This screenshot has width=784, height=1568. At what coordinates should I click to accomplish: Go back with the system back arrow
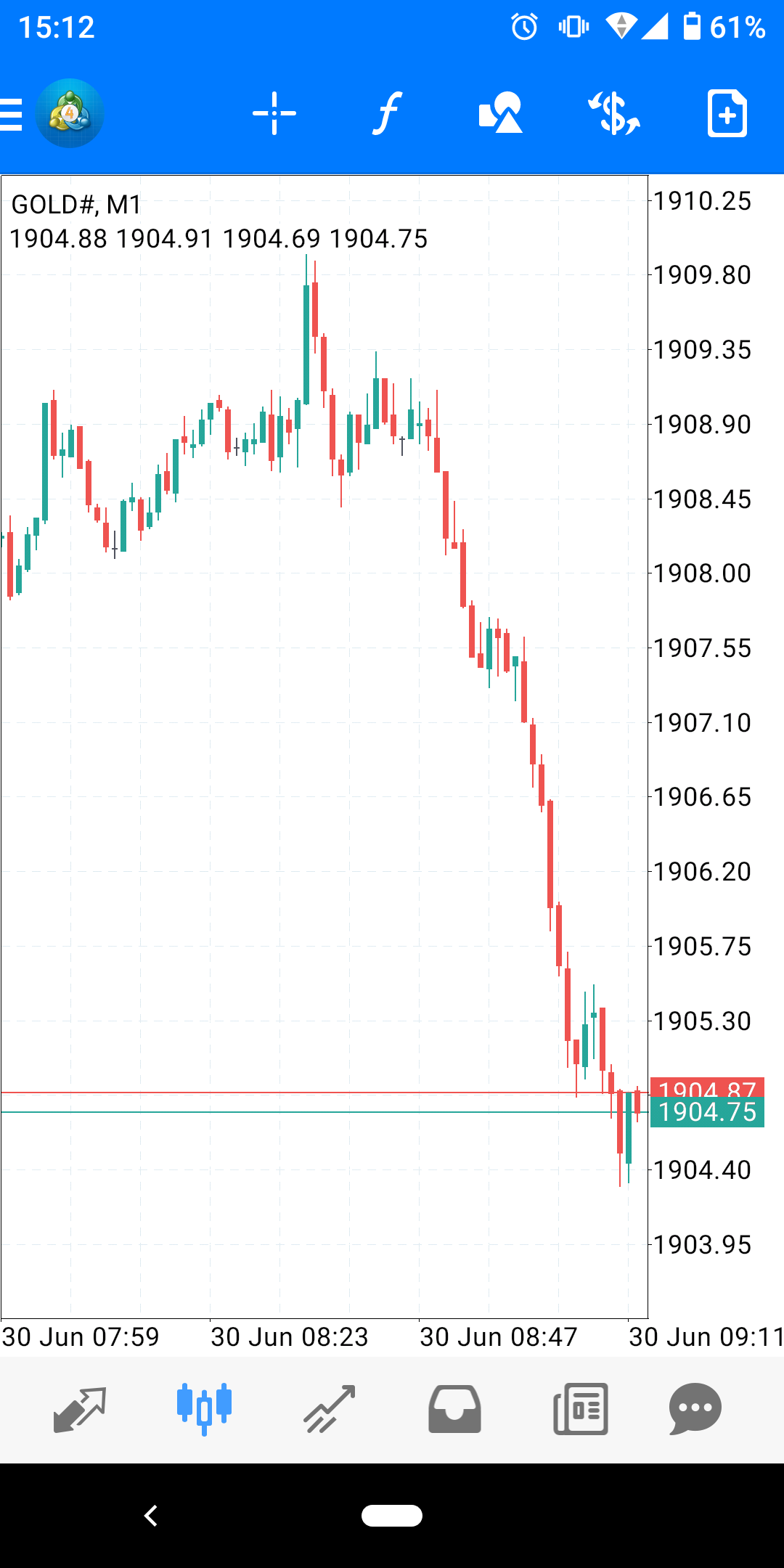pyautogui.click(x=151, y=1516)
